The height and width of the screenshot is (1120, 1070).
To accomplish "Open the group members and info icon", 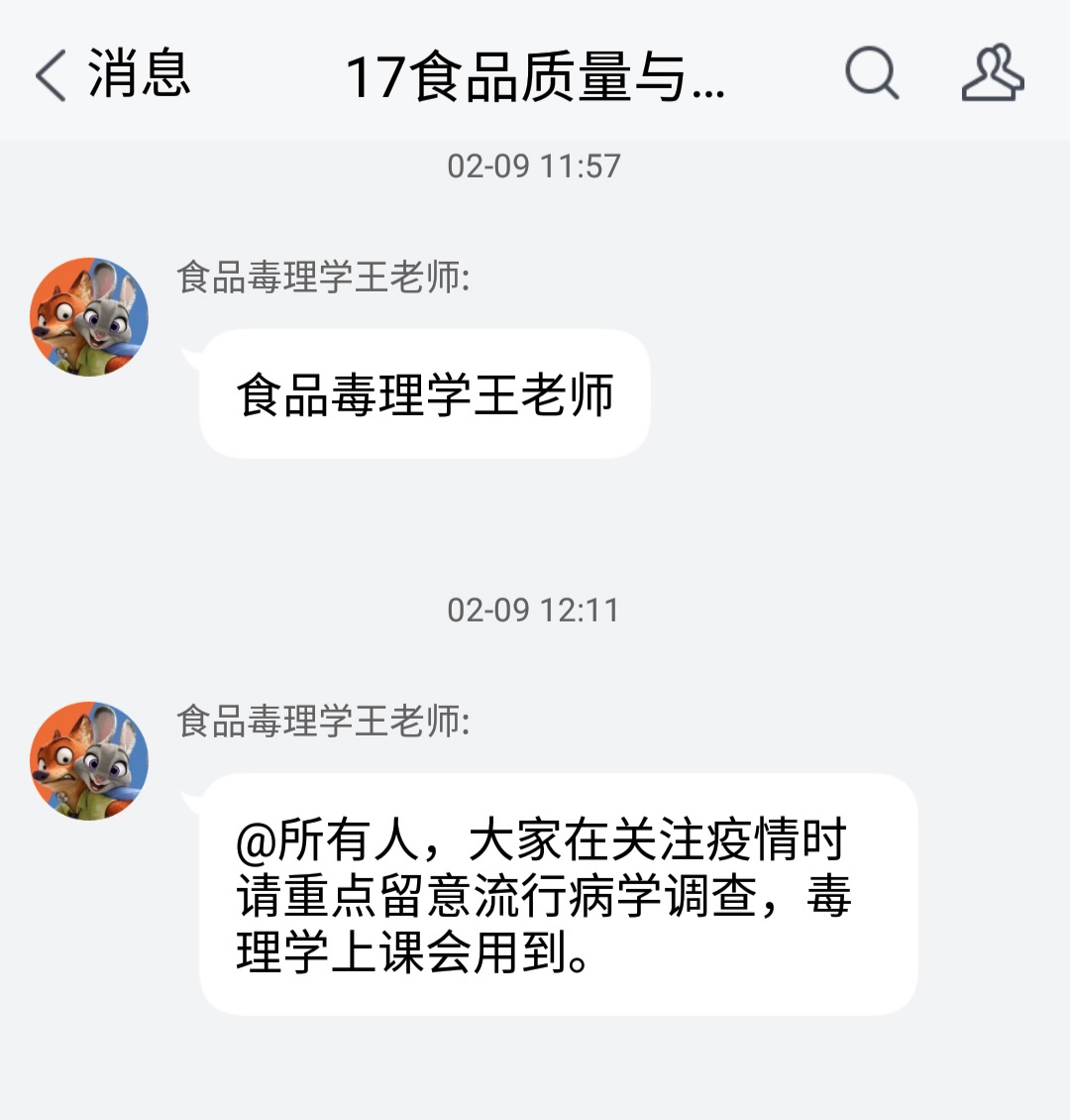I will tap(992, 73).
